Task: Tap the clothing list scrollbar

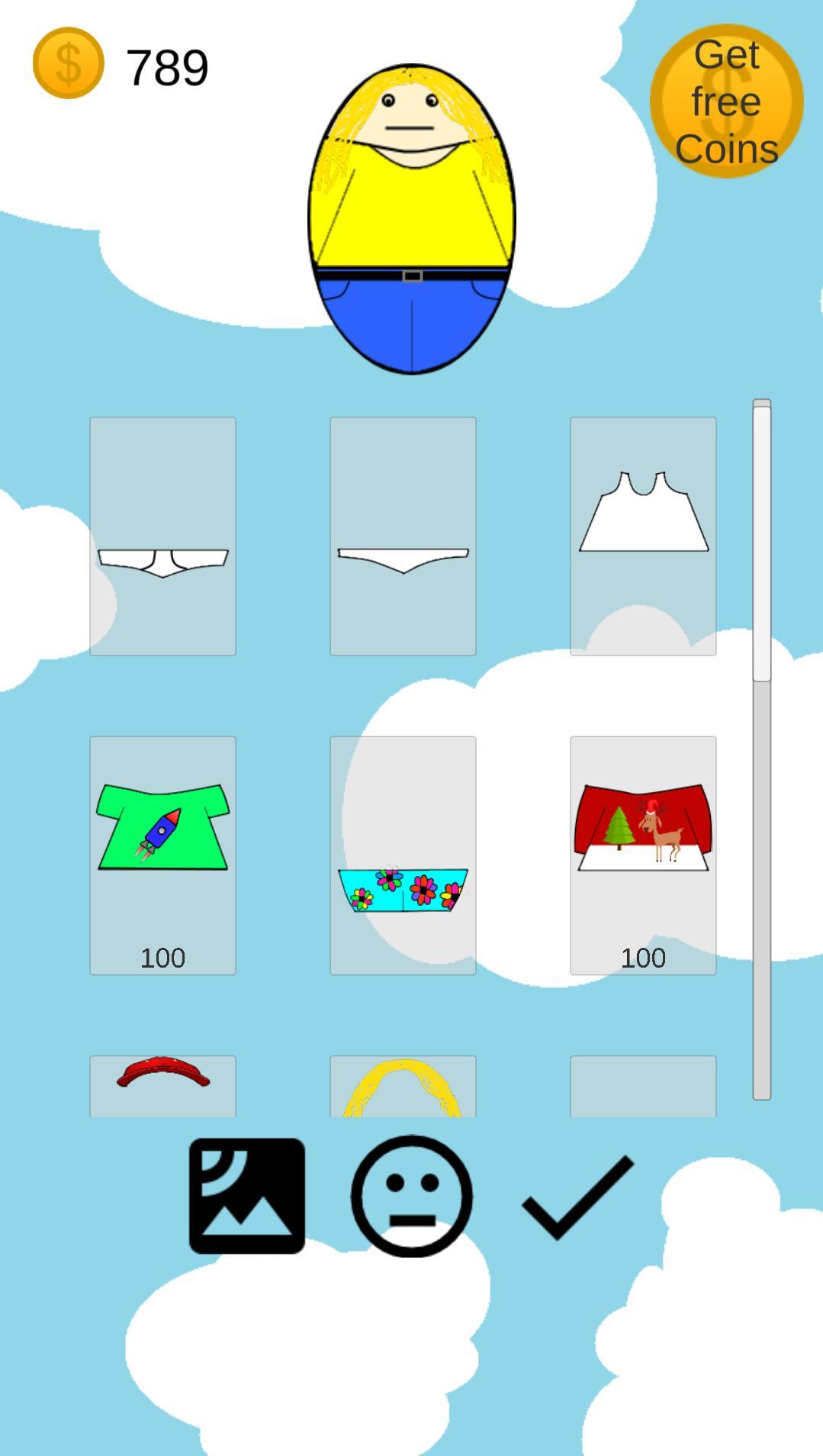Action: [761, 748]
